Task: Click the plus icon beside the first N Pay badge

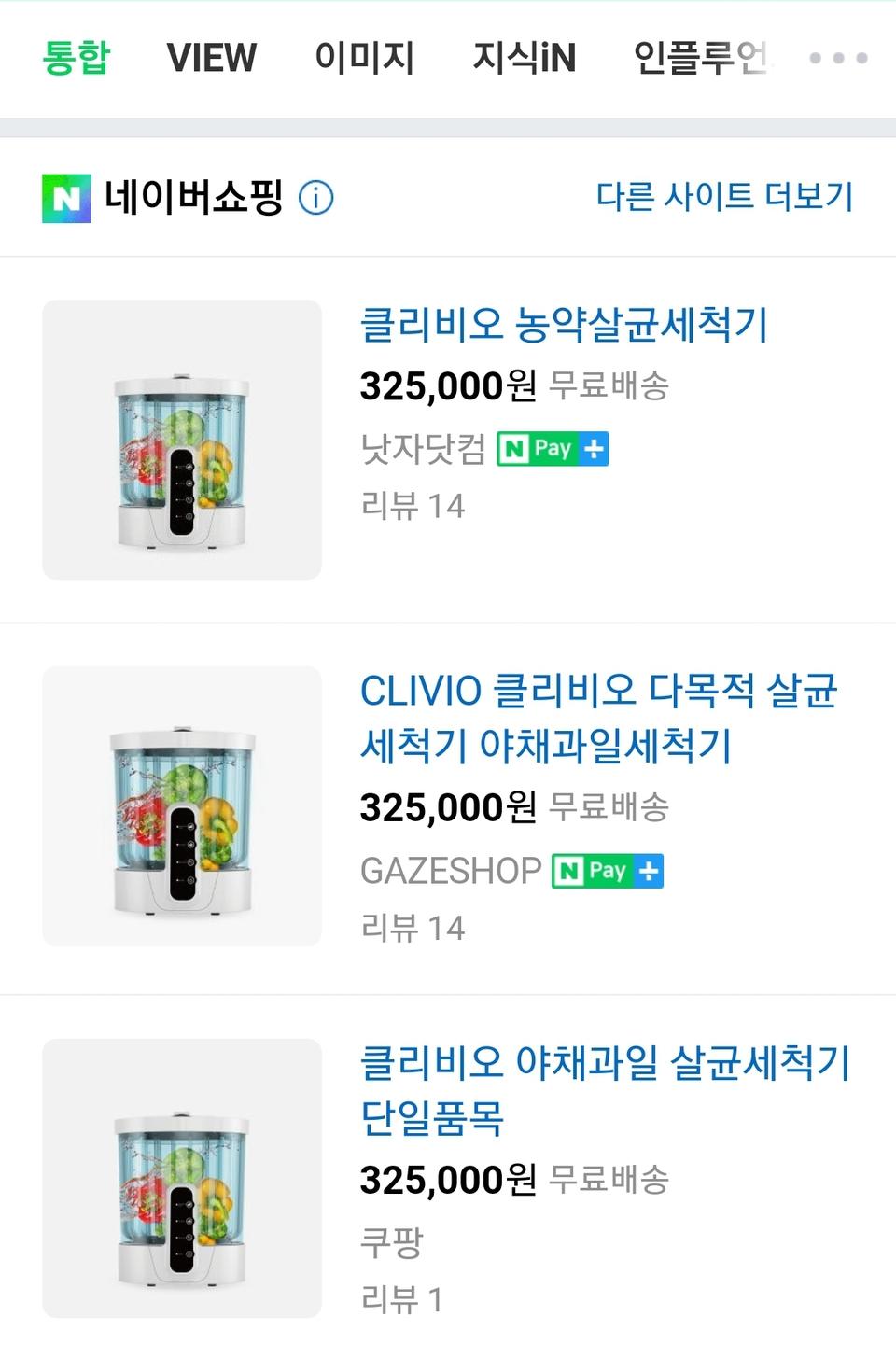Action: pyautogui.click(x=595, y=449)
